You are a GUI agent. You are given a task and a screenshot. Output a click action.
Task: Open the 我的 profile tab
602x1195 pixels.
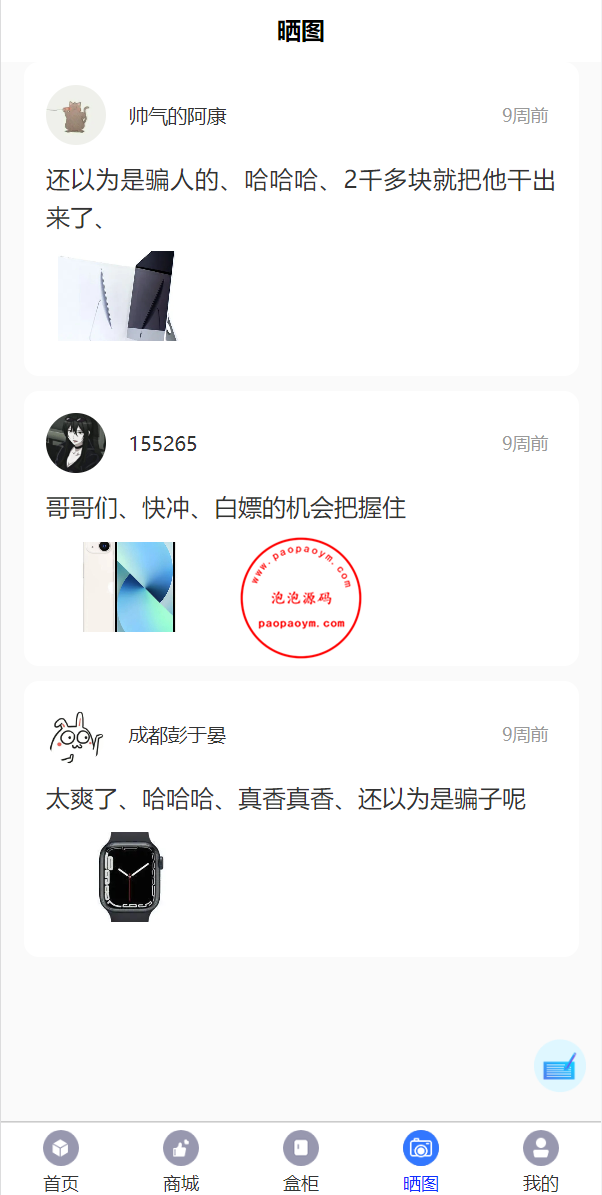click(x=541, y=1160)
